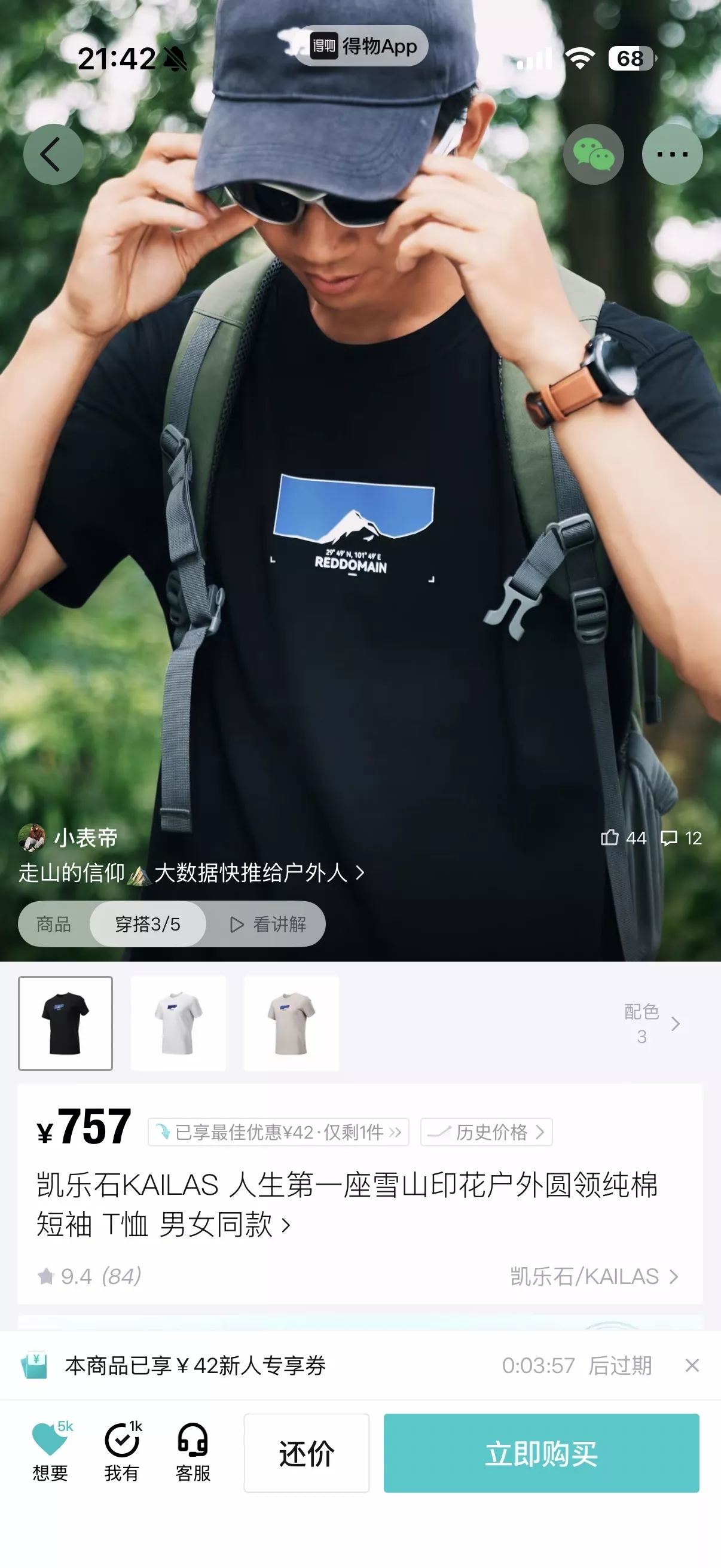Add the item to 想要 wishlist
The image size is (721, 1568).
pos(50,1453)
